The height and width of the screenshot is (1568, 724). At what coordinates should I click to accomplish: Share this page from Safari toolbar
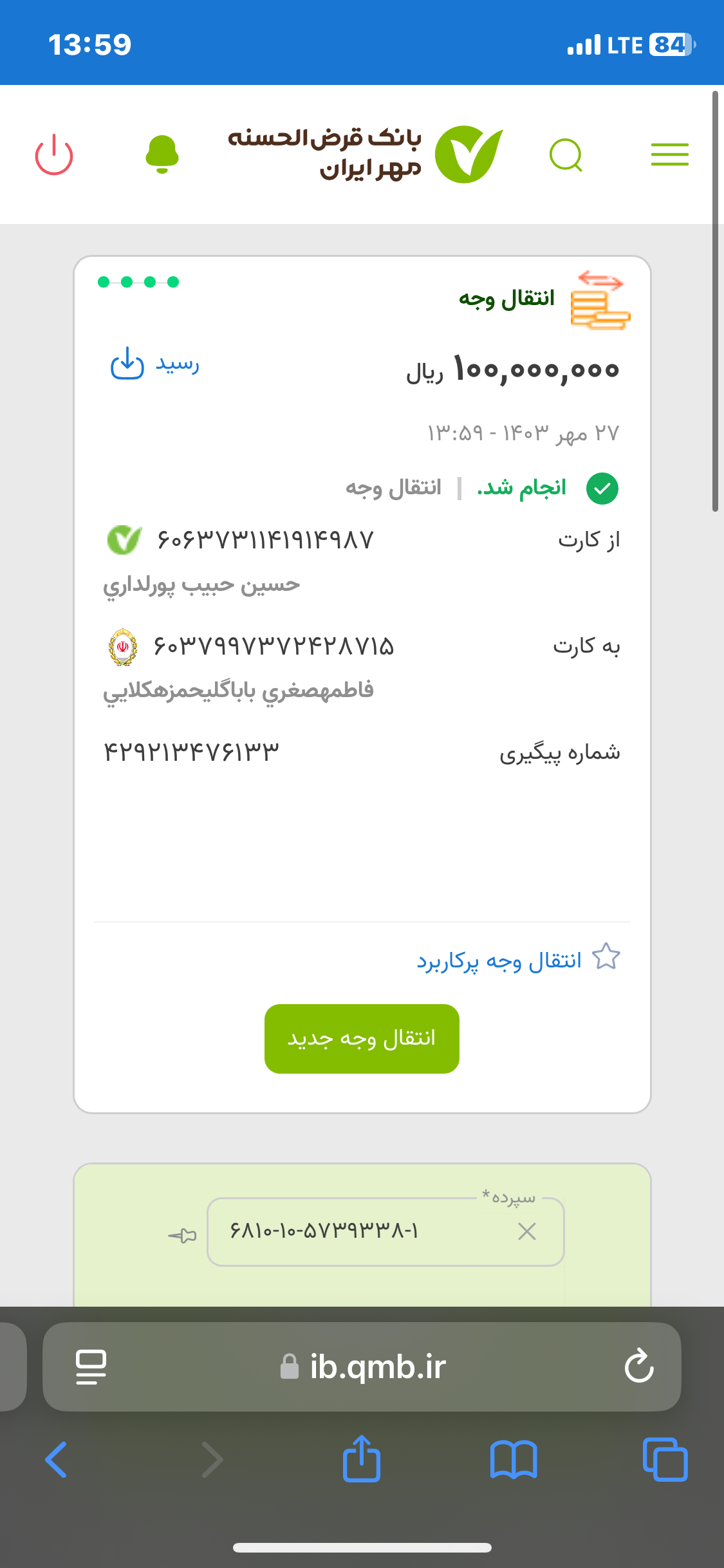pyautogui.click(x=362, y=1458)
